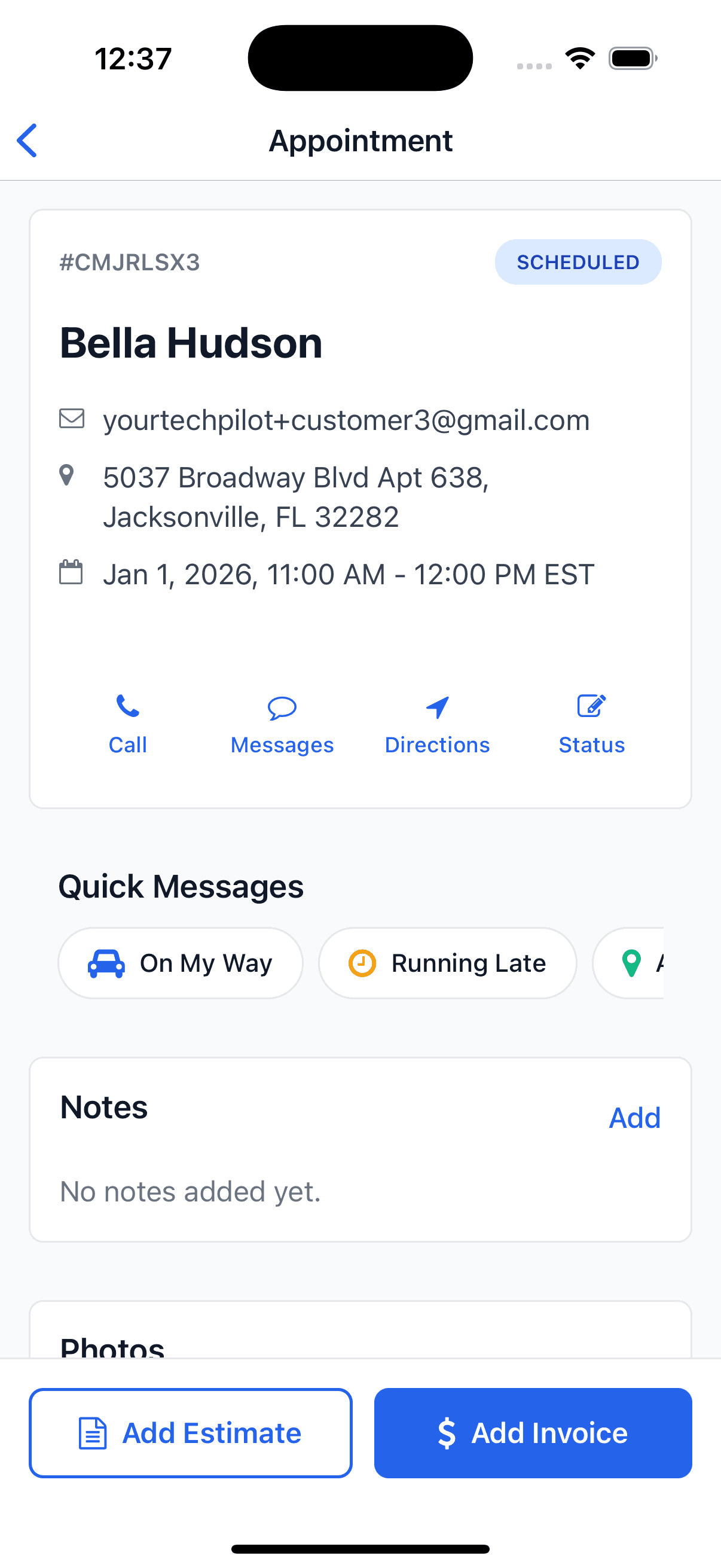This screenshot has height=1568, width=721.
Task: Tap the green map pin quick message icon
Action: pos(632,963)
